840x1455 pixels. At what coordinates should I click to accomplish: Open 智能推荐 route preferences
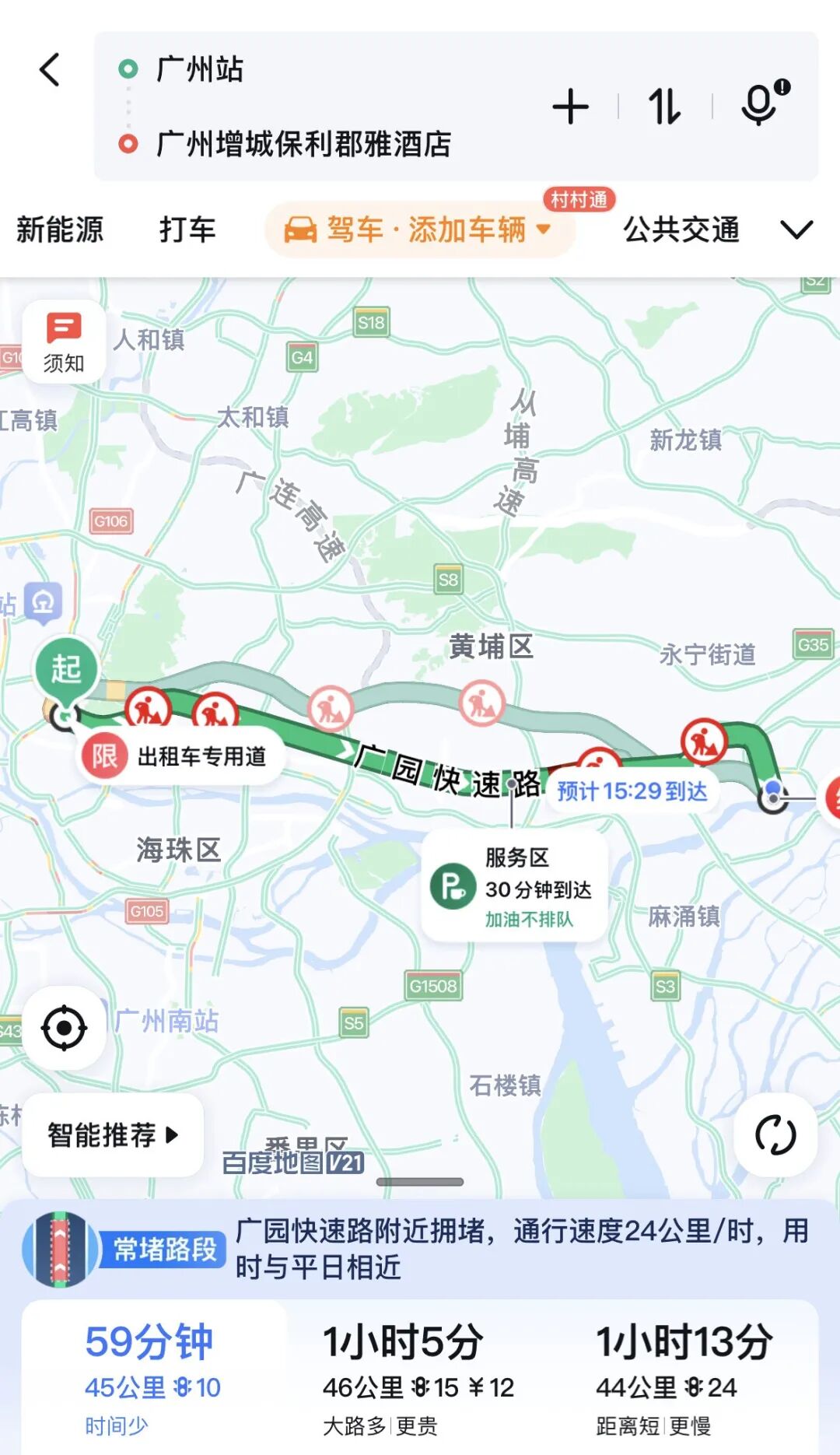(113, 1135)
